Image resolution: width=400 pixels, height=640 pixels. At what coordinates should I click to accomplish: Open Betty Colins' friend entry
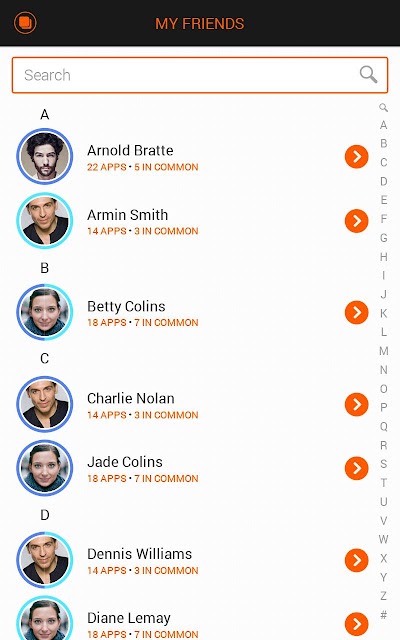pyautogui.click(x=192, y=312)
